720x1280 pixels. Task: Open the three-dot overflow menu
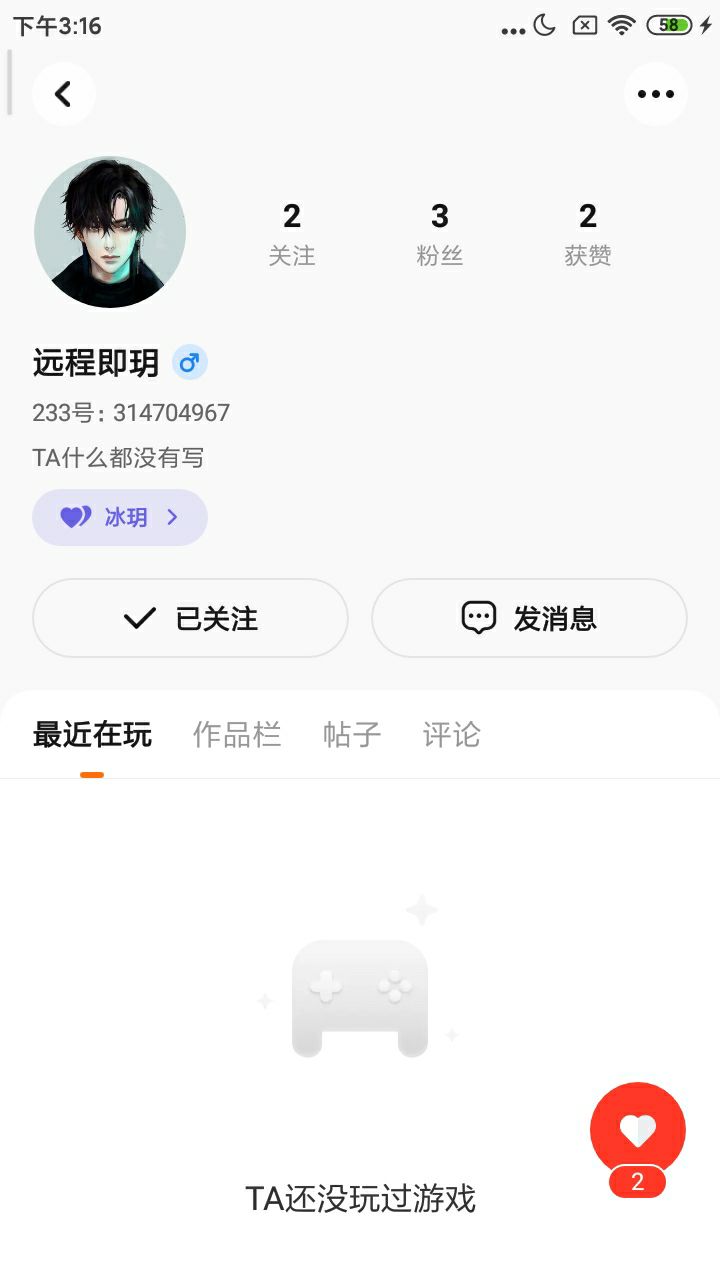tap(656, 94)
